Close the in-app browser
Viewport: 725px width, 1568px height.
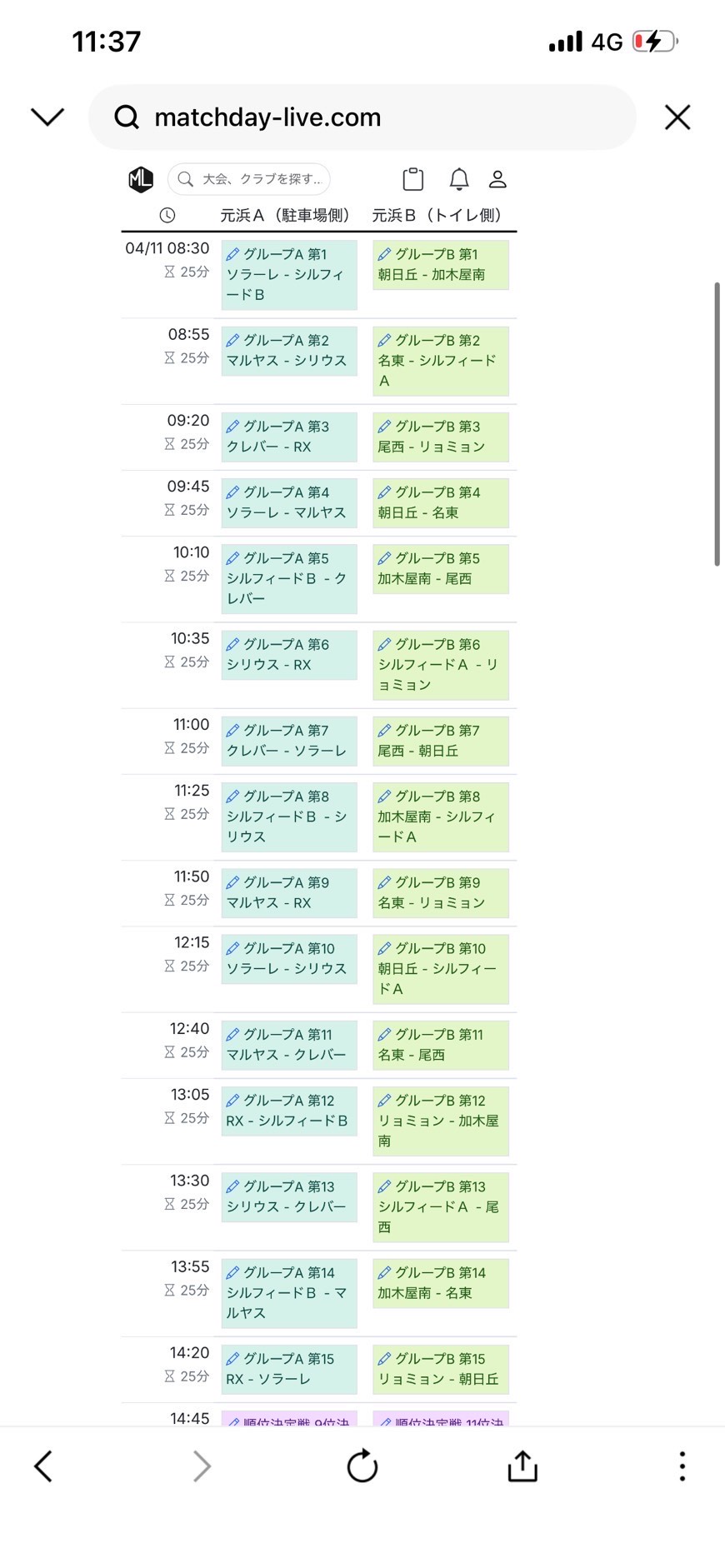pos(677,117)
